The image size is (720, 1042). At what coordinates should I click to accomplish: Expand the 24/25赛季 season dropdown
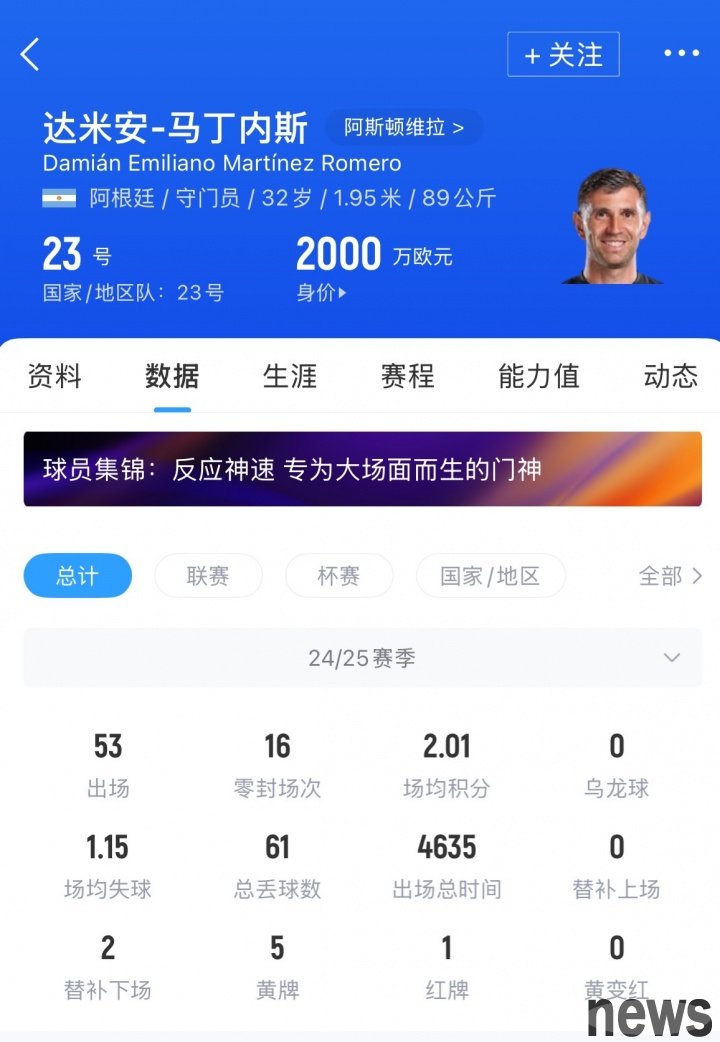[362, 658]
